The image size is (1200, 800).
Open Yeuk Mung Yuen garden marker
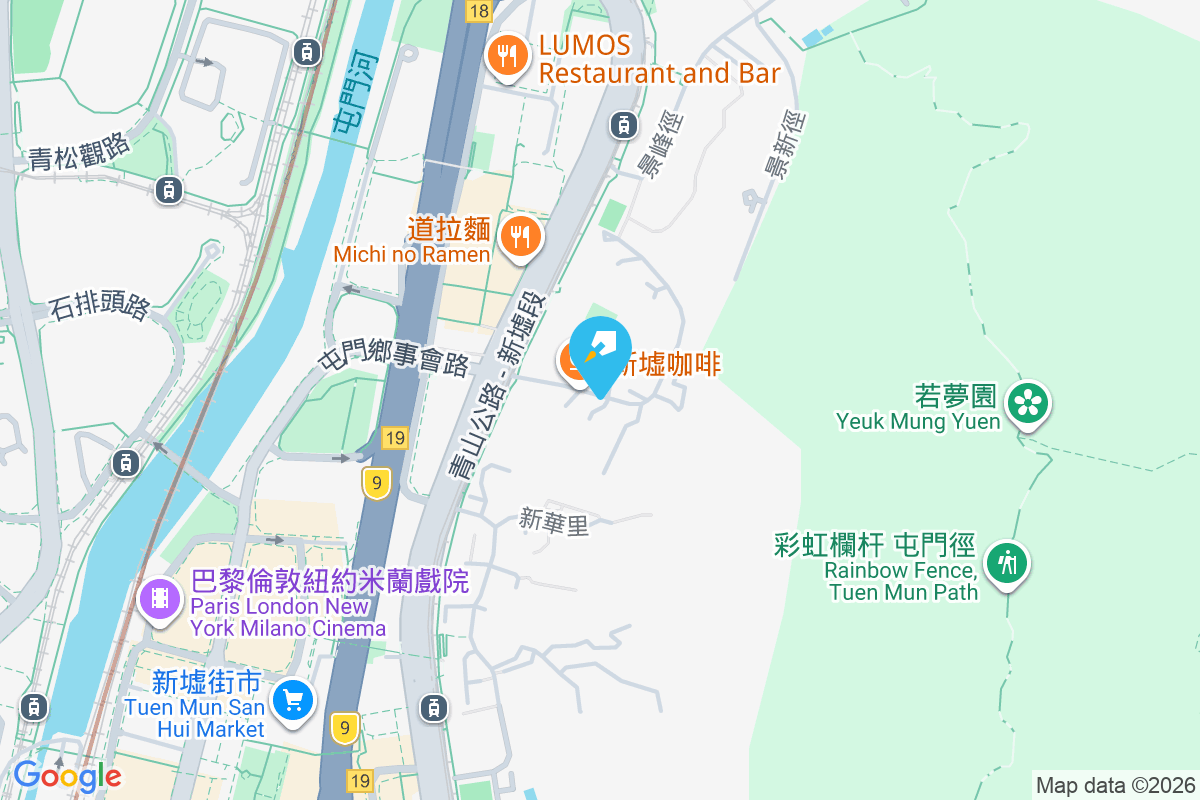point(1025,403)
